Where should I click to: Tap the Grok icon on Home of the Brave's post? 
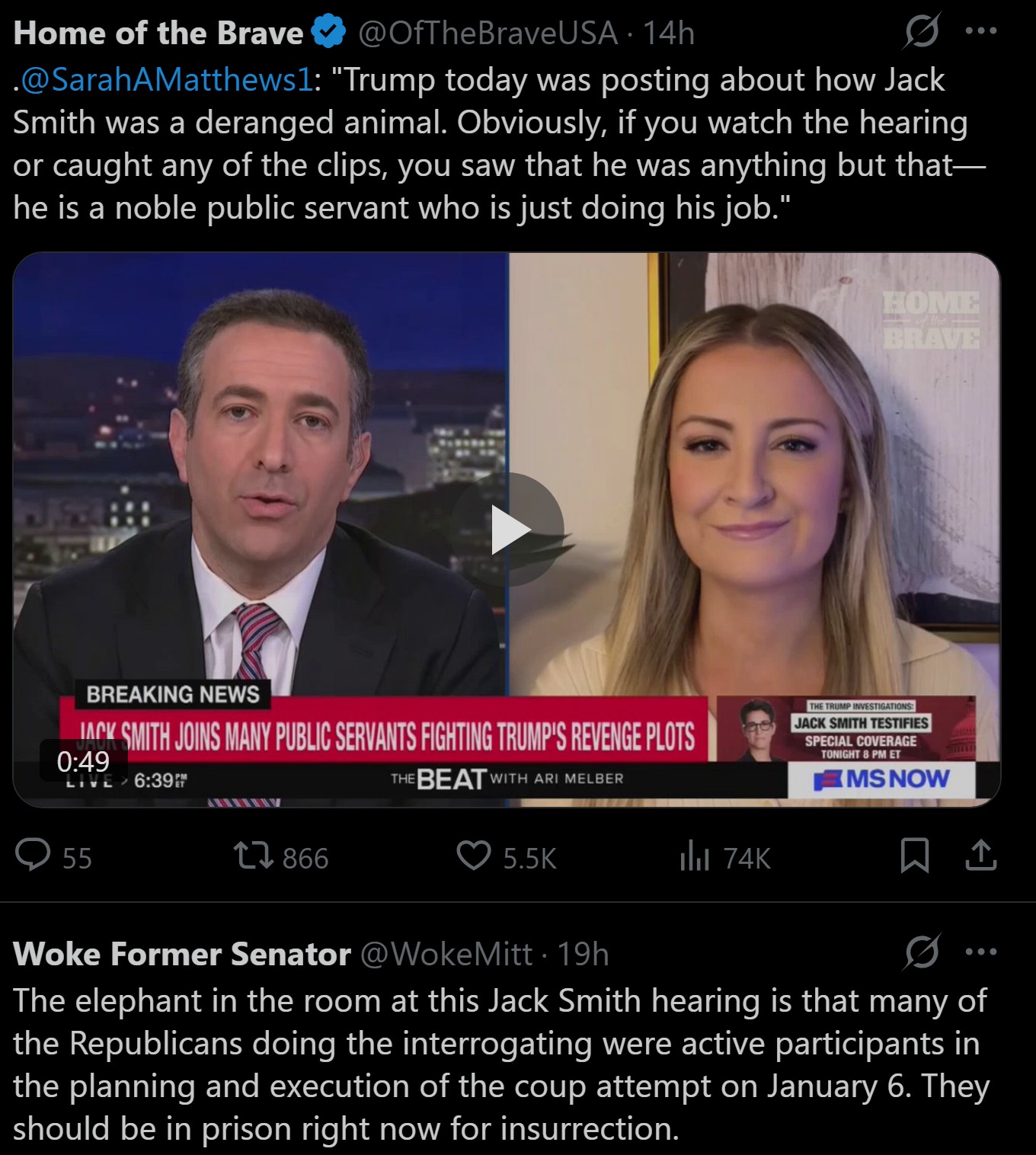click(x=922, y=32)
